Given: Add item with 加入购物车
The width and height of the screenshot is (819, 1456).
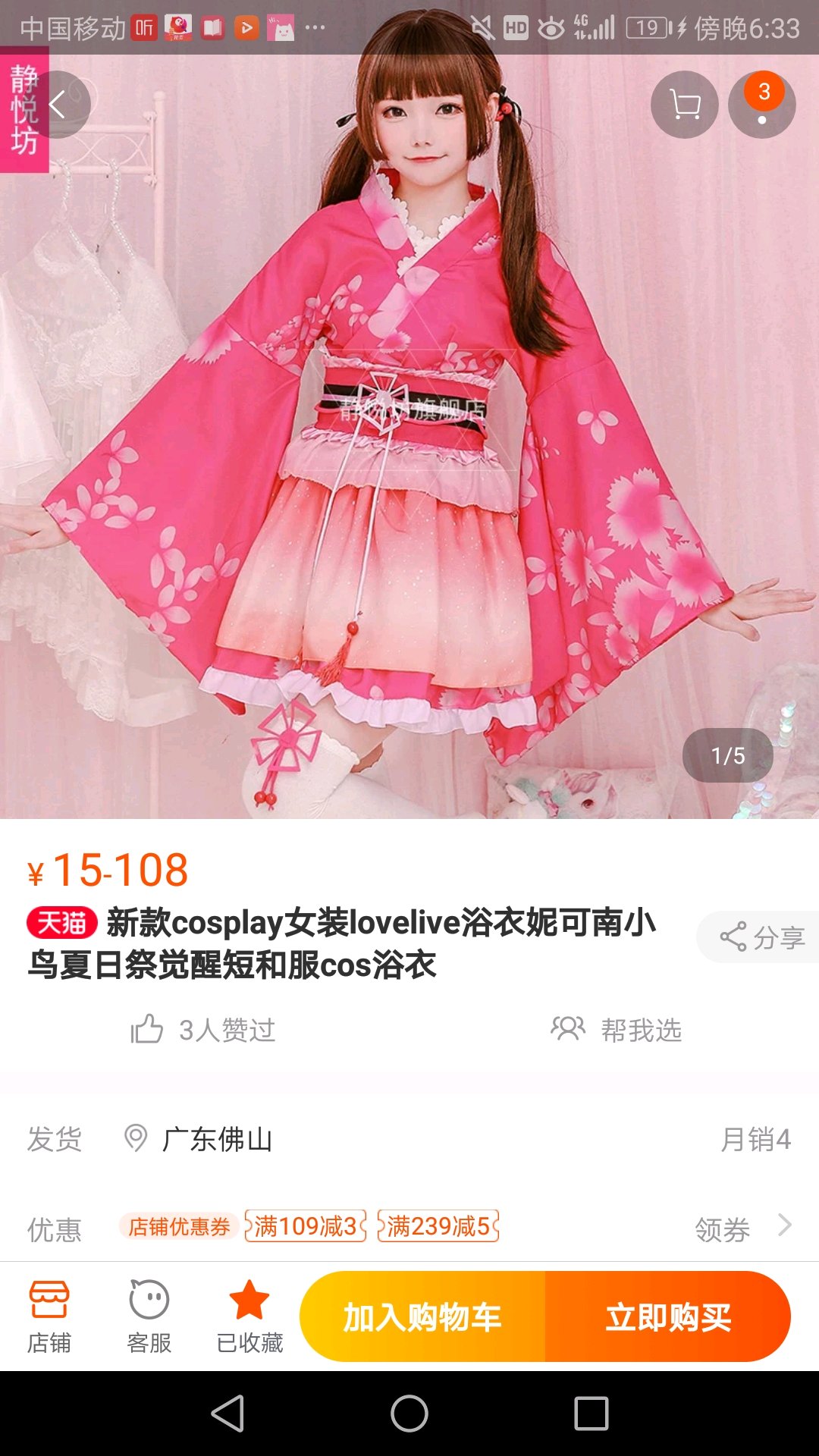Looking at the screenshot, I should (x=422, y=1317).
